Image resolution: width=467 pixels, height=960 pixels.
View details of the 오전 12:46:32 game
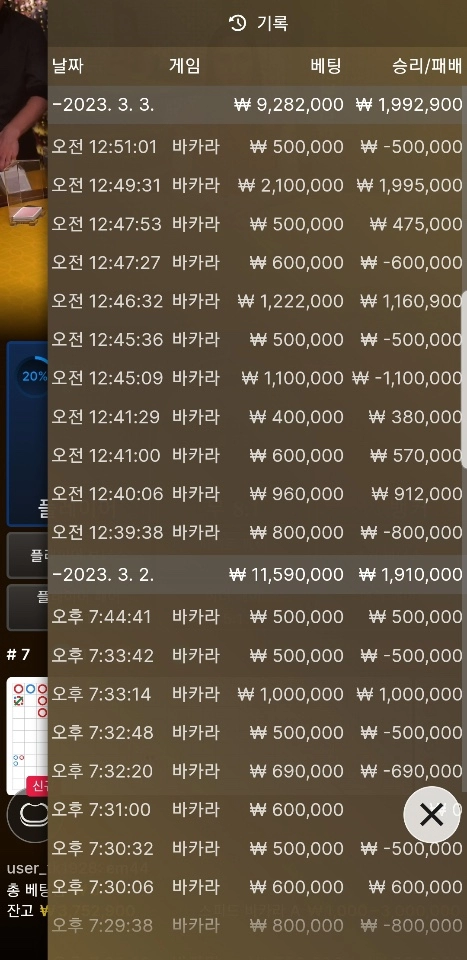coord(257,301)
